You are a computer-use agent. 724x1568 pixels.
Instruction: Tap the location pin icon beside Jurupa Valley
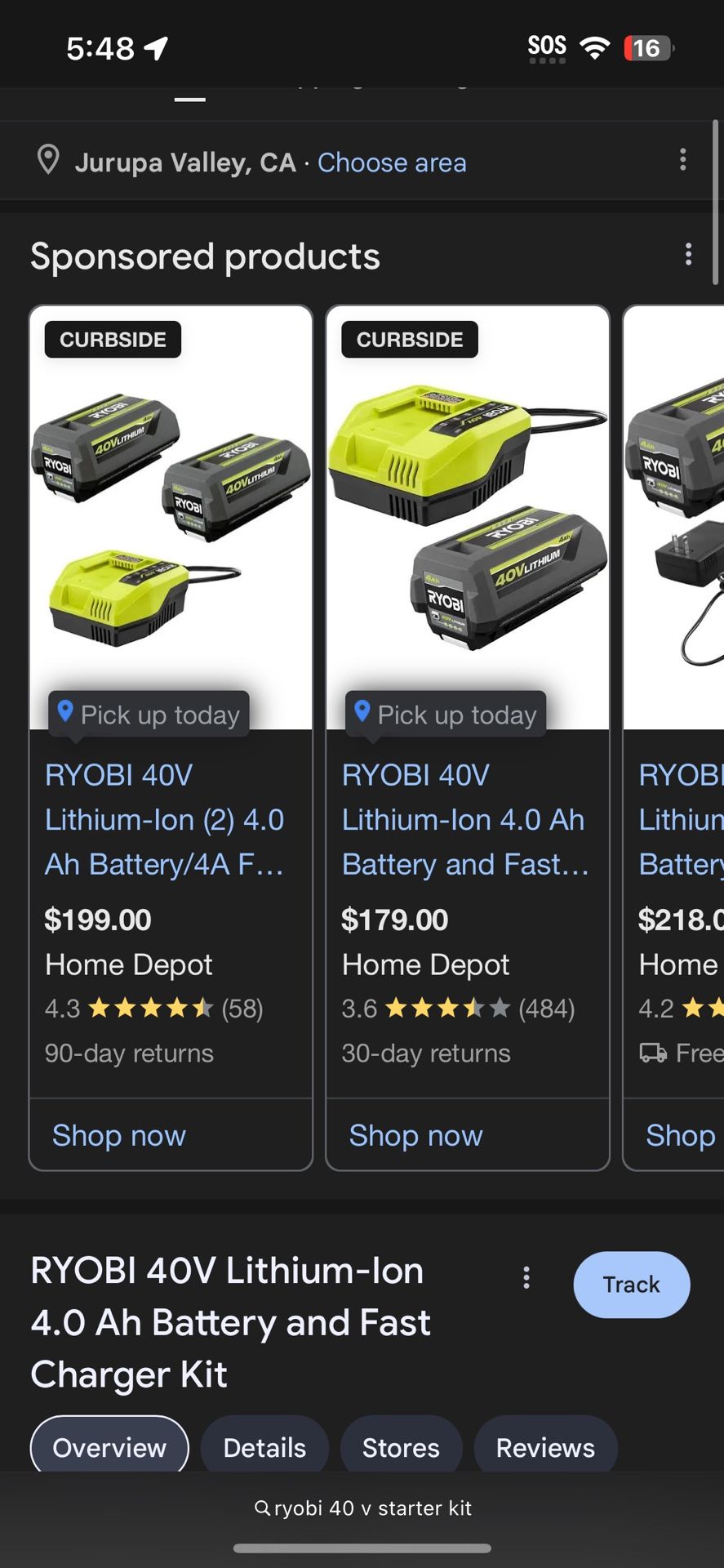pos(48,161)
